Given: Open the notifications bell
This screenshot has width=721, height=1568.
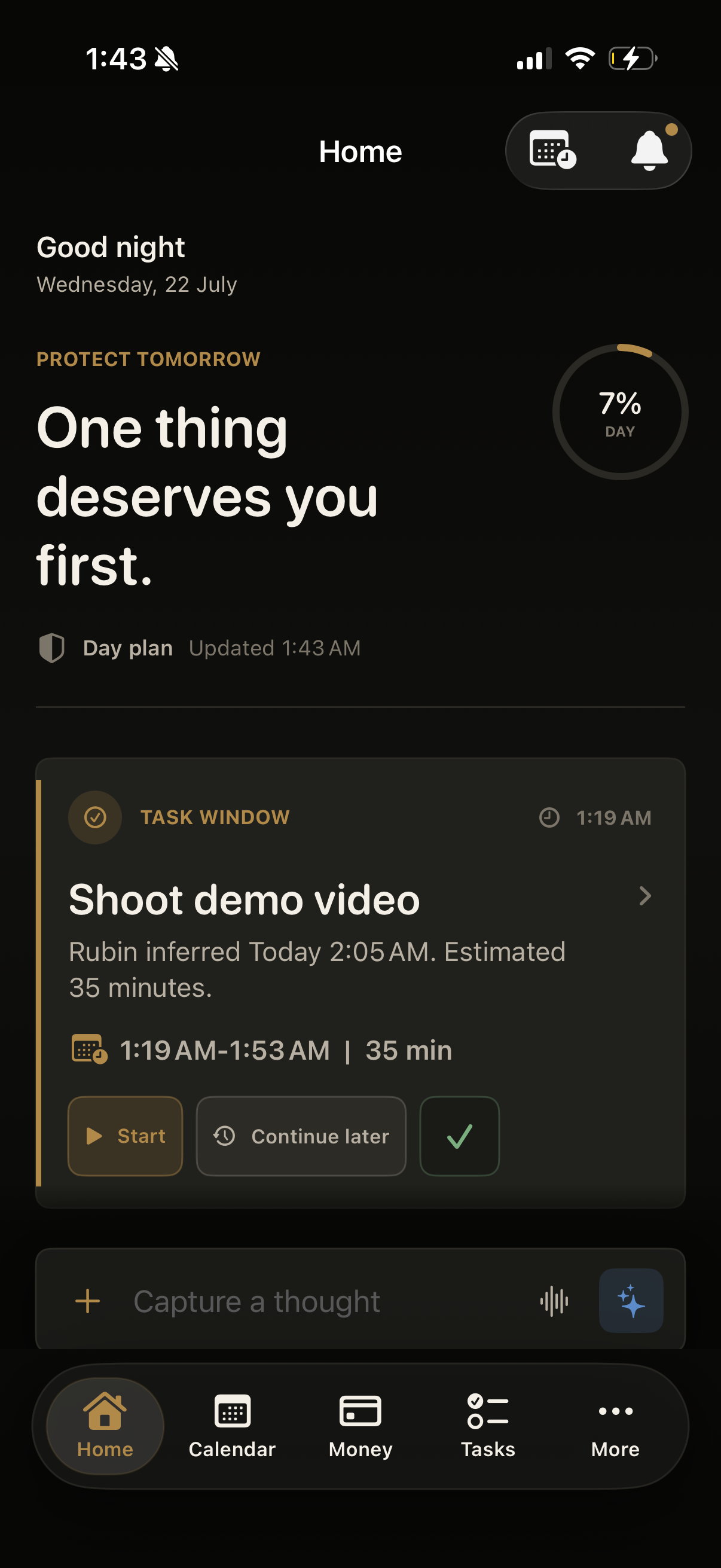Looking at the screenshot, I should coord(650,150).
